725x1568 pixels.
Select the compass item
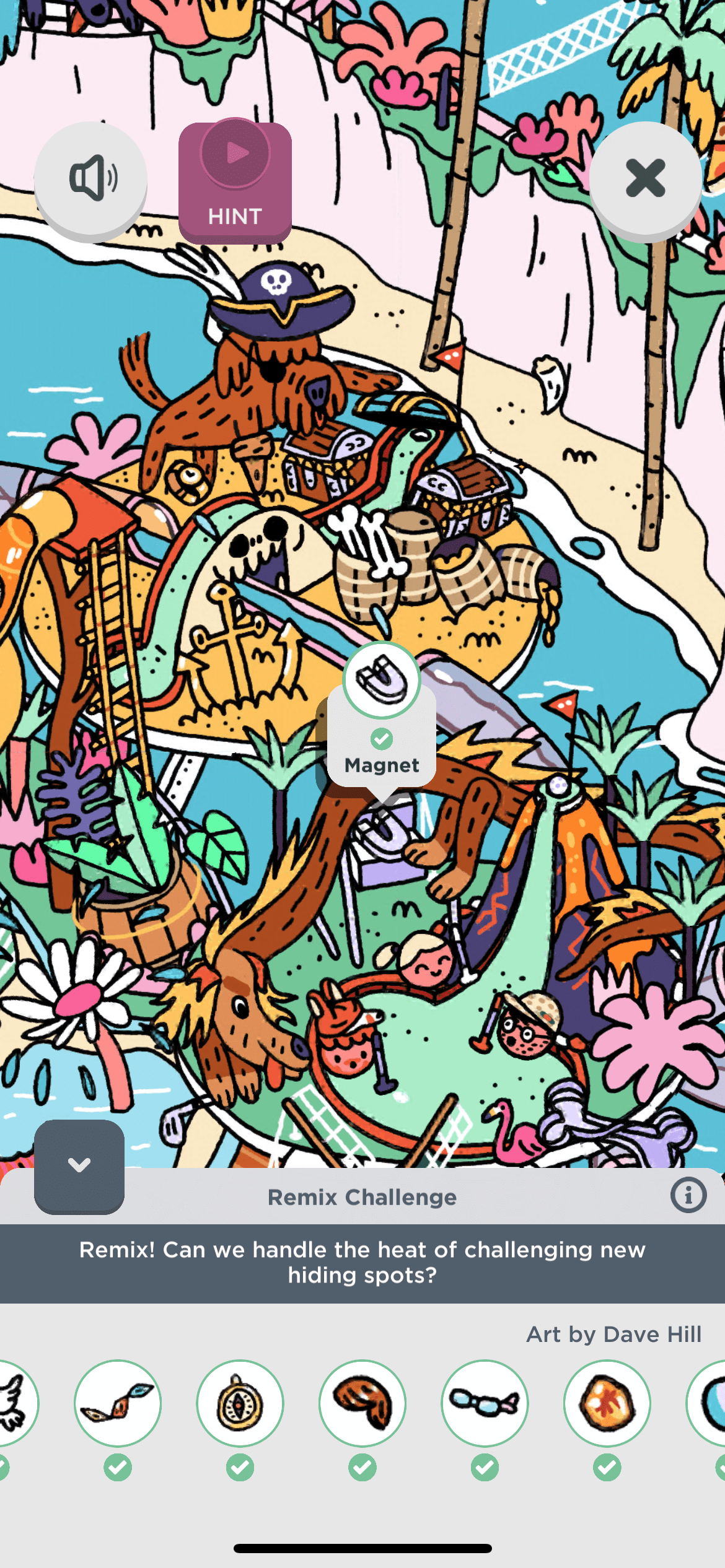pyautogui.click(x=240, y=1403)
